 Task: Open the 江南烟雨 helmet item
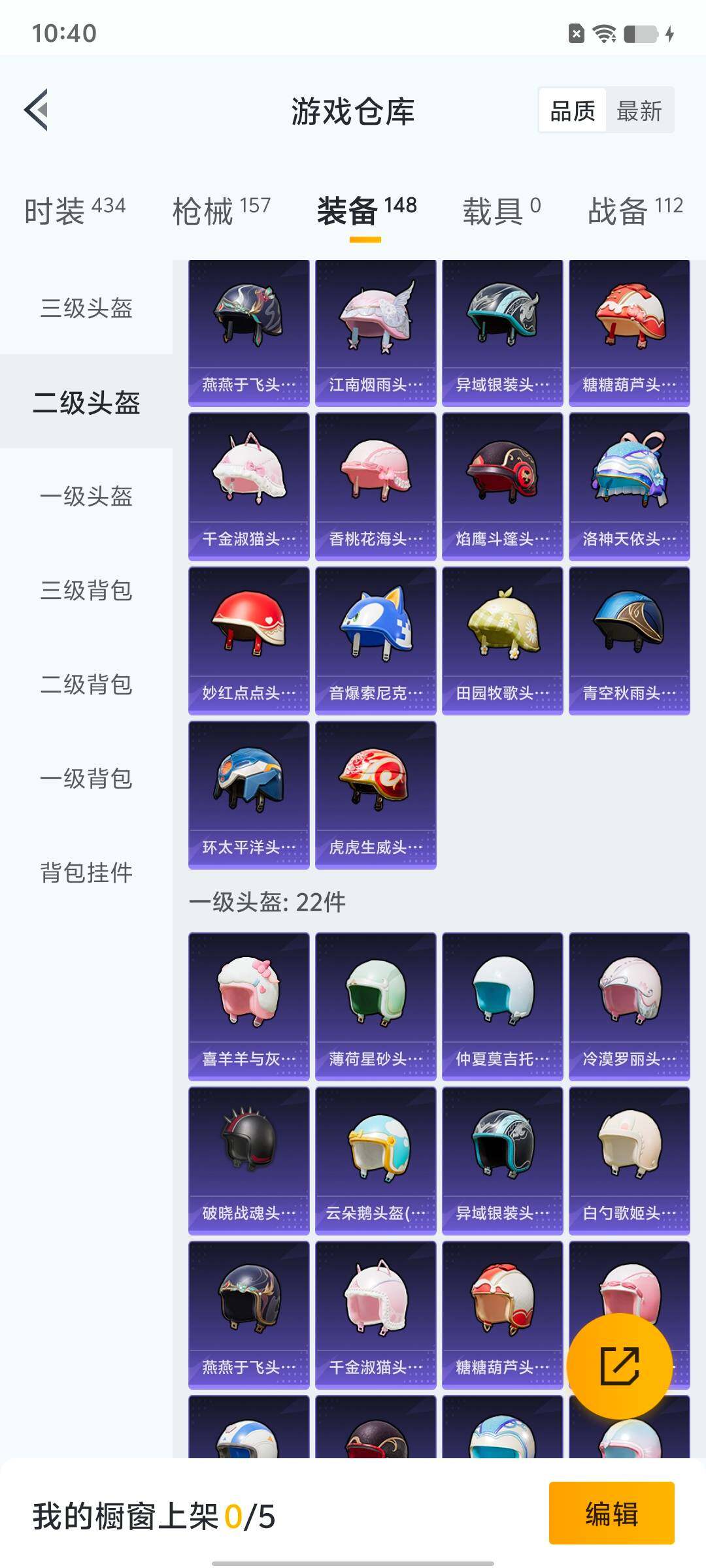coord(376,333)
